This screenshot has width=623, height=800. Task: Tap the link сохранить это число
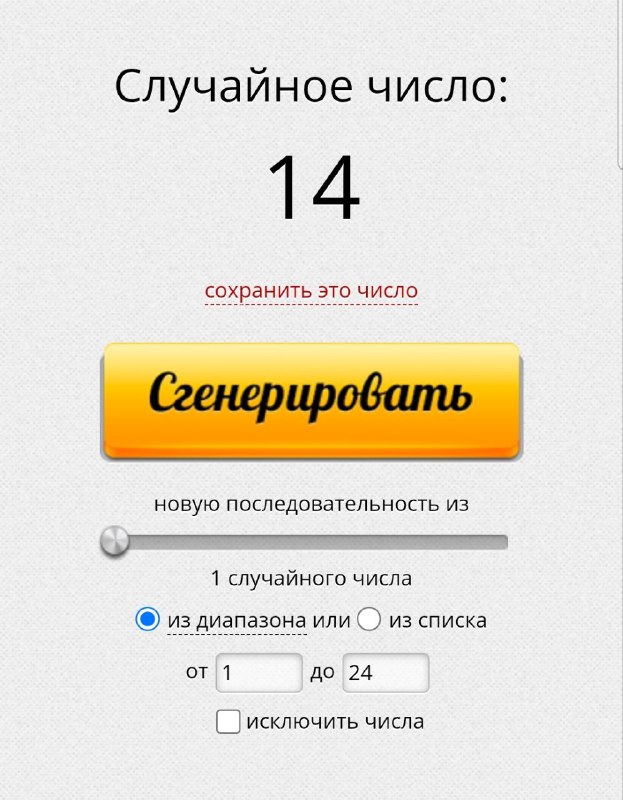click(311, 291)
